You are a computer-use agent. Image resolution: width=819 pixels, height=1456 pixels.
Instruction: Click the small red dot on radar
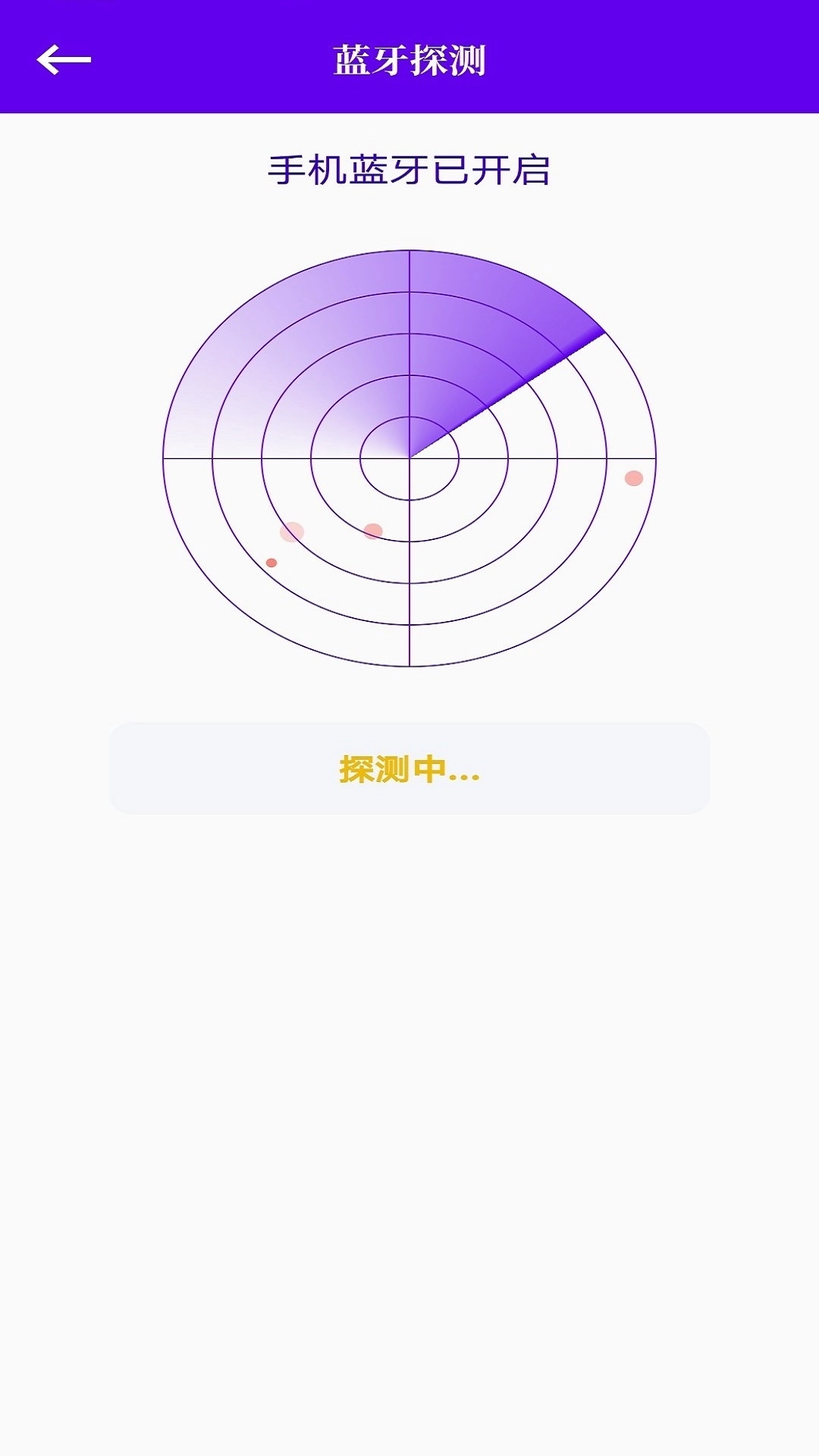(x=271, y=562)
